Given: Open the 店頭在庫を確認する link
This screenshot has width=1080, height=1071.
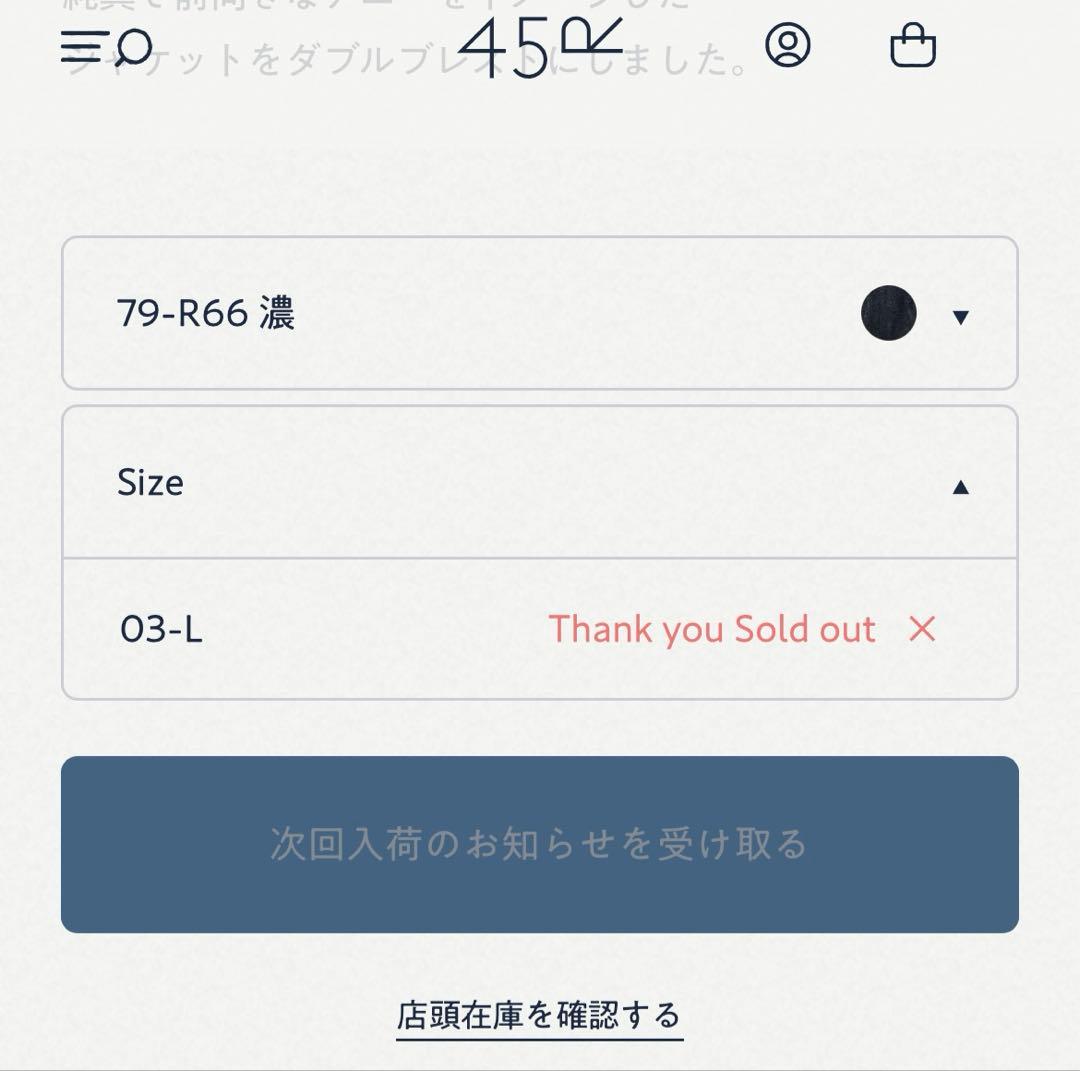Looking at the screenshot, I should 539,1015.
